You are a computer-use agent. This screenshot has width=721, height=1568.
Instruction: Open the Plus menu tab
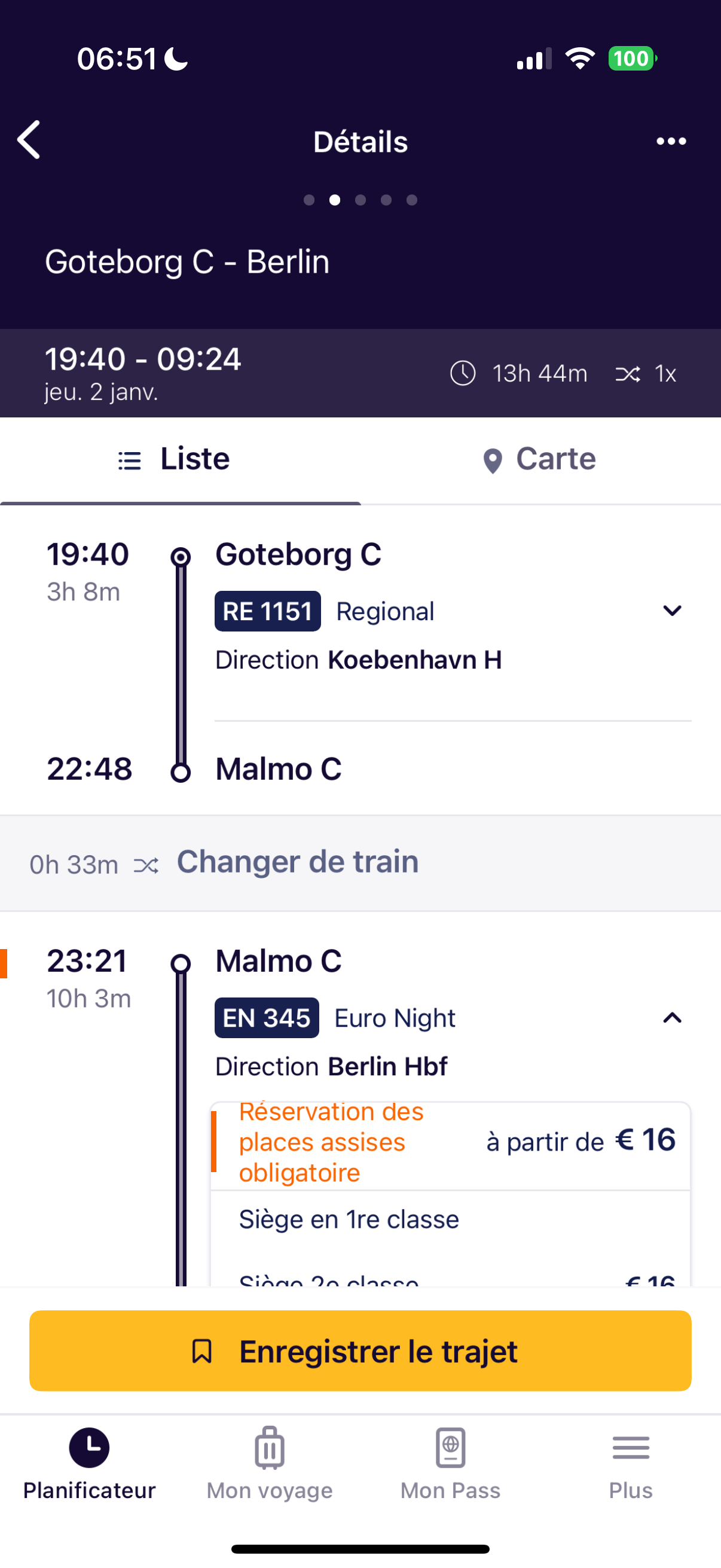631,1464
